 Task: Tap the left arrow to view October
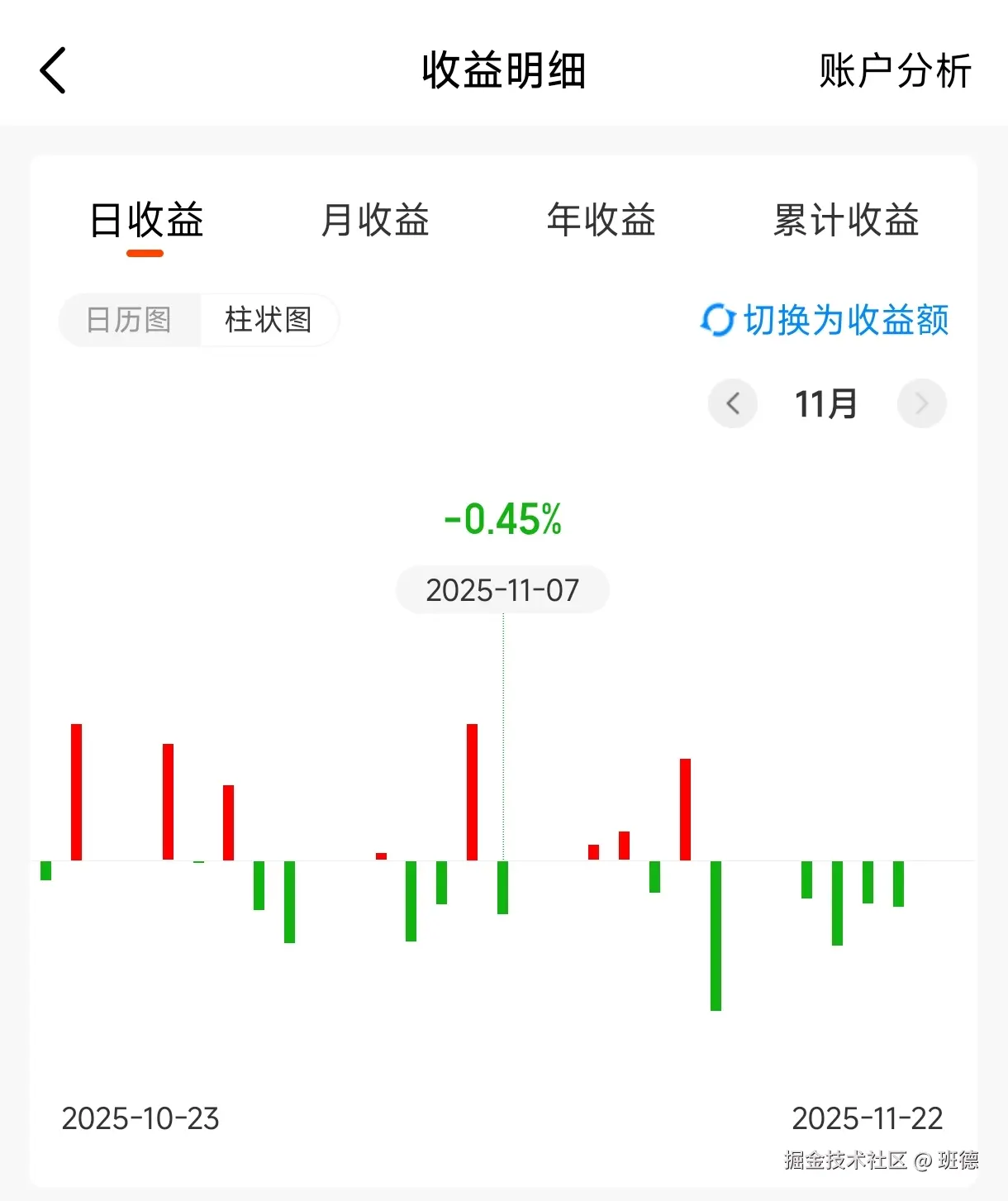coord(732,403)
